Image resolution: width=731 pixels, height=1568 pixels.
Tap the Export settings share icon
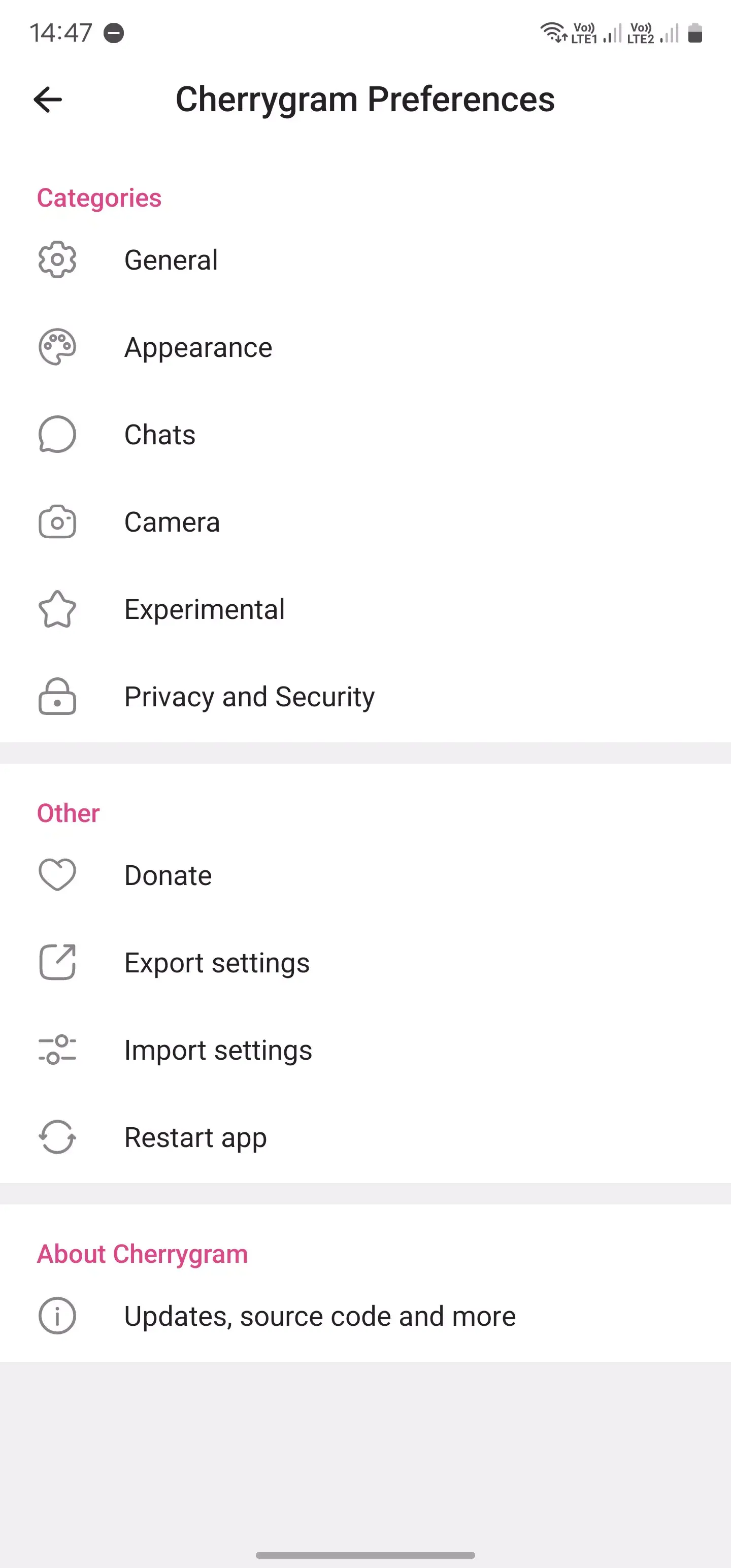point(57,962)
